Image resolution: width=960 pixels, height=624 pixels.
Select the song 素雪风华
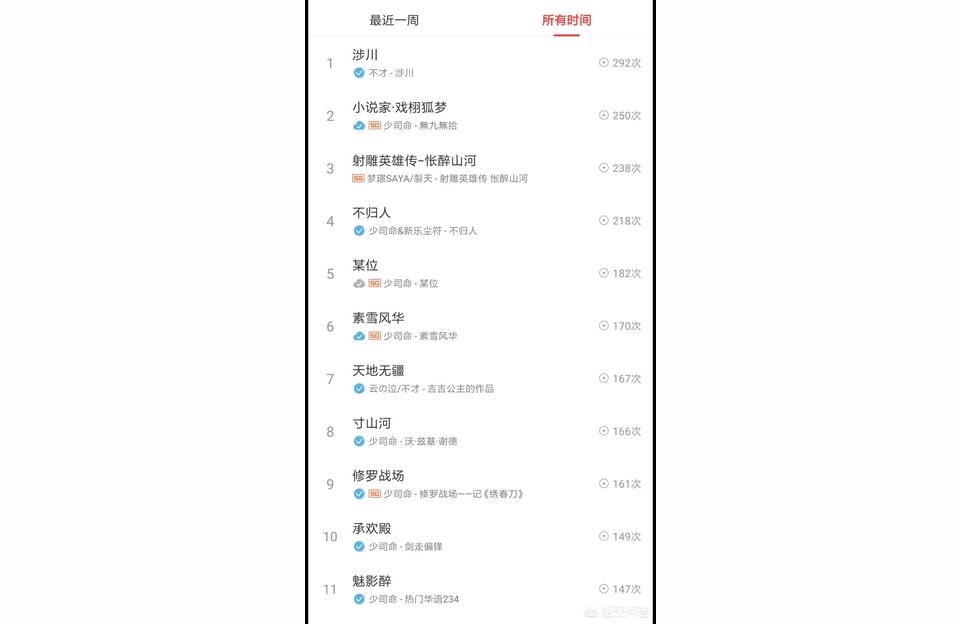[x=378, y=318]
